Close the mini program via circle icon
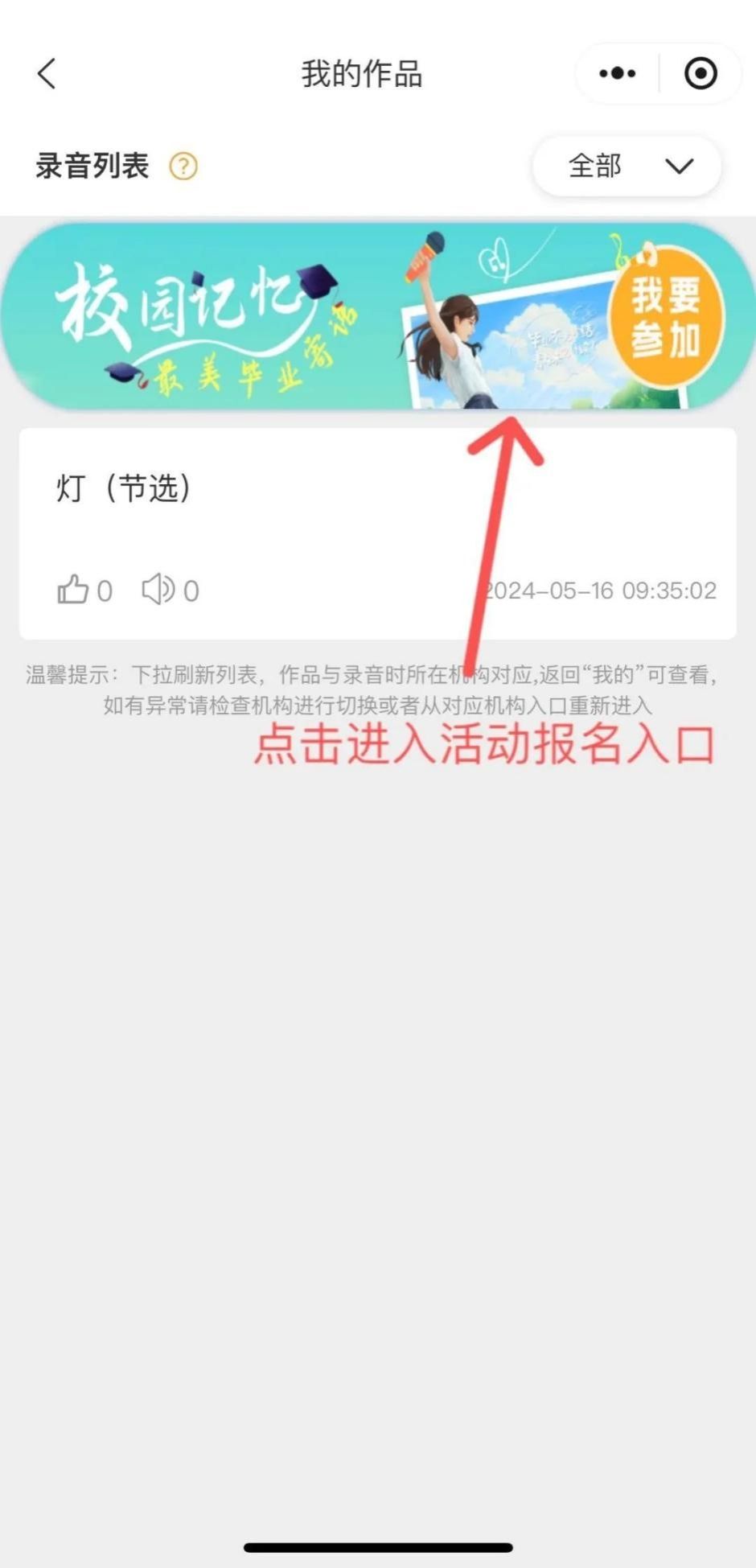 [x=701, y=74]
